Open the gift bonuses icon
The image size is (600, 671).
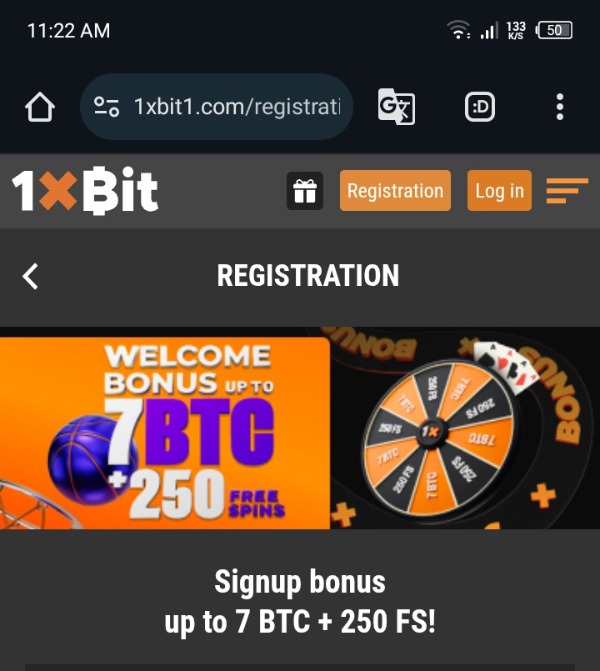pos(305,191)
